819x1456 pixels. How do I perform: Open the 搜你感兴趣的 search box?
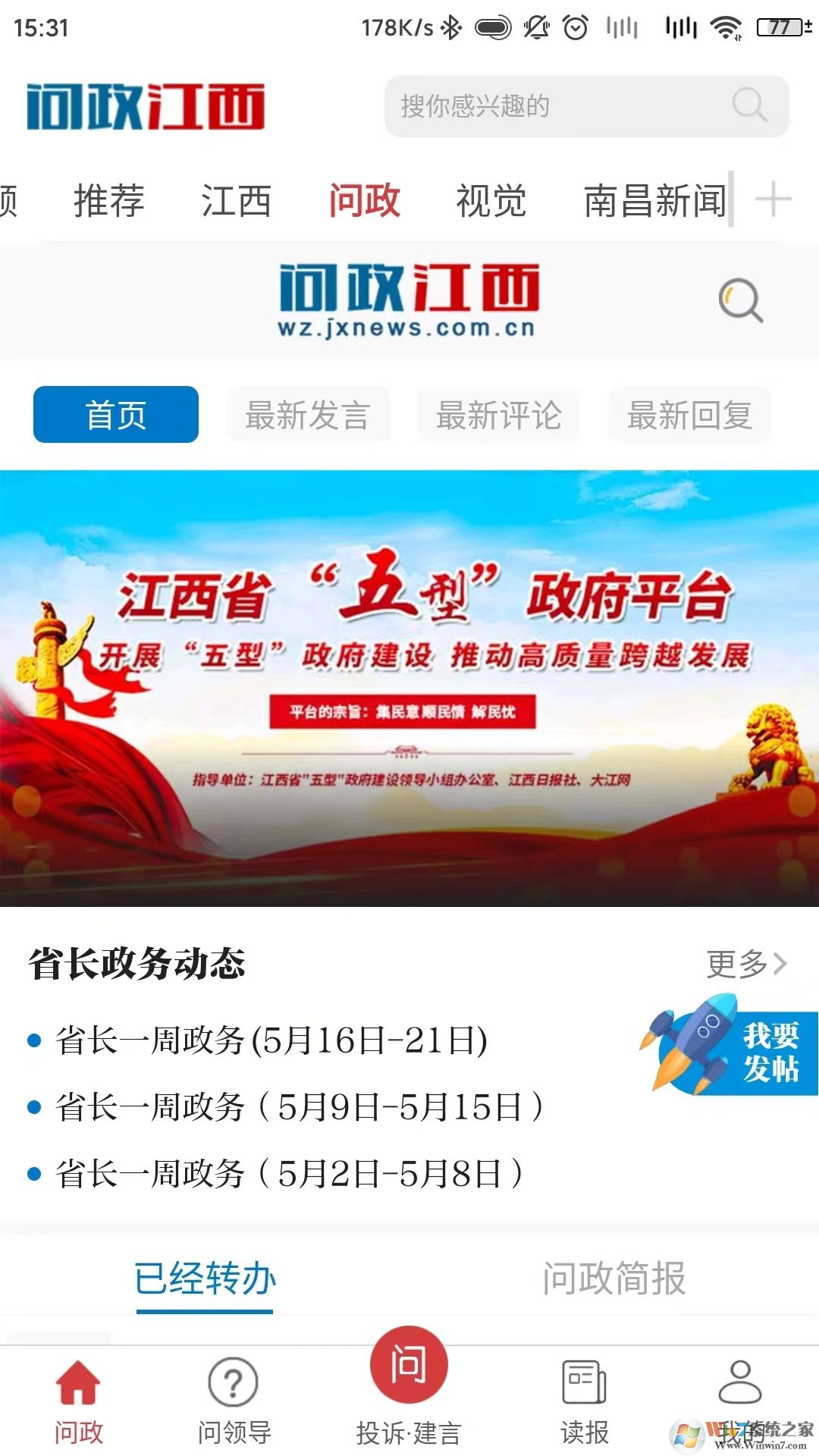[x=561, y=106]
